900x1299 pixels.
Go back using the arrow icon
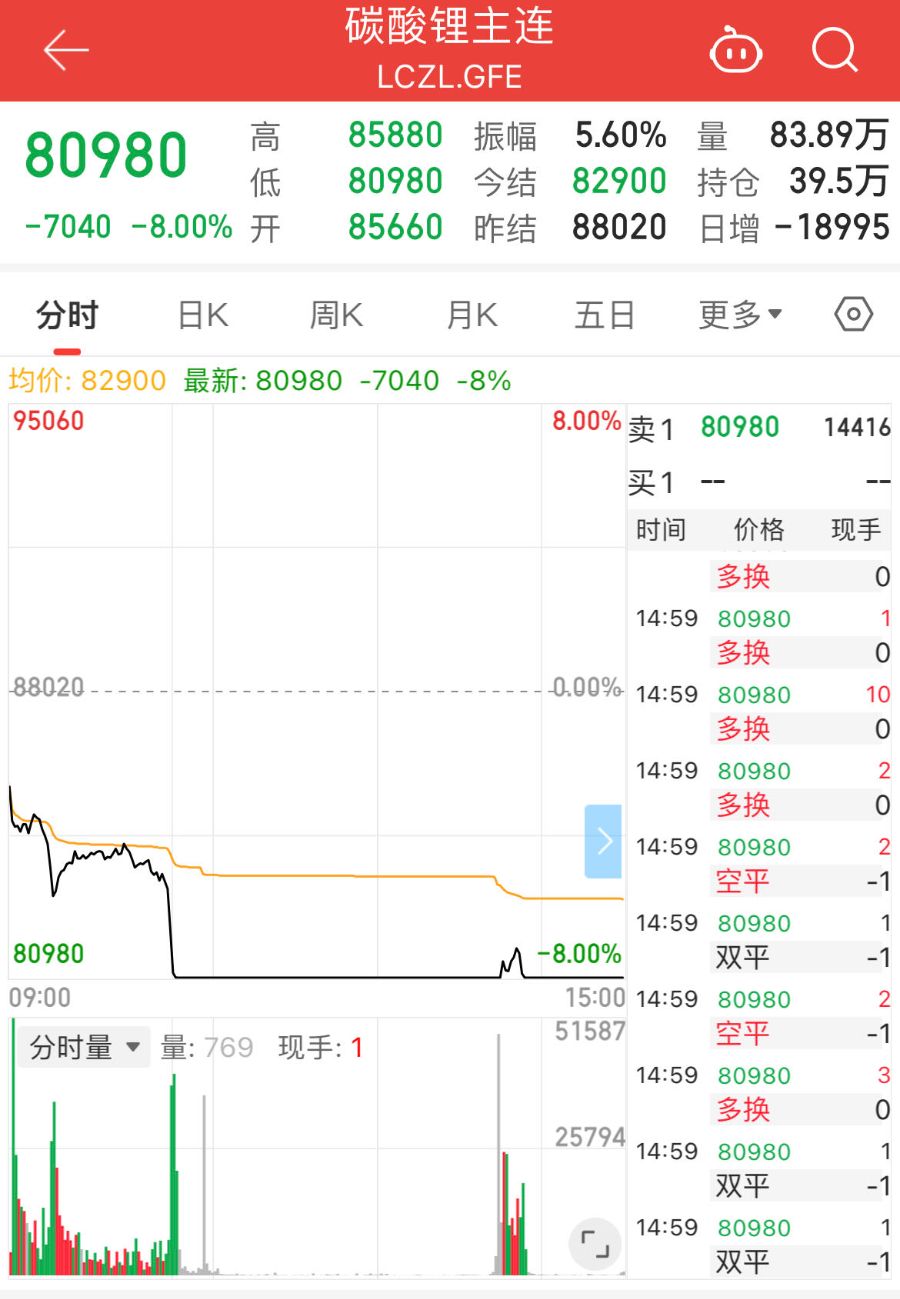click(x=66, y=50)
